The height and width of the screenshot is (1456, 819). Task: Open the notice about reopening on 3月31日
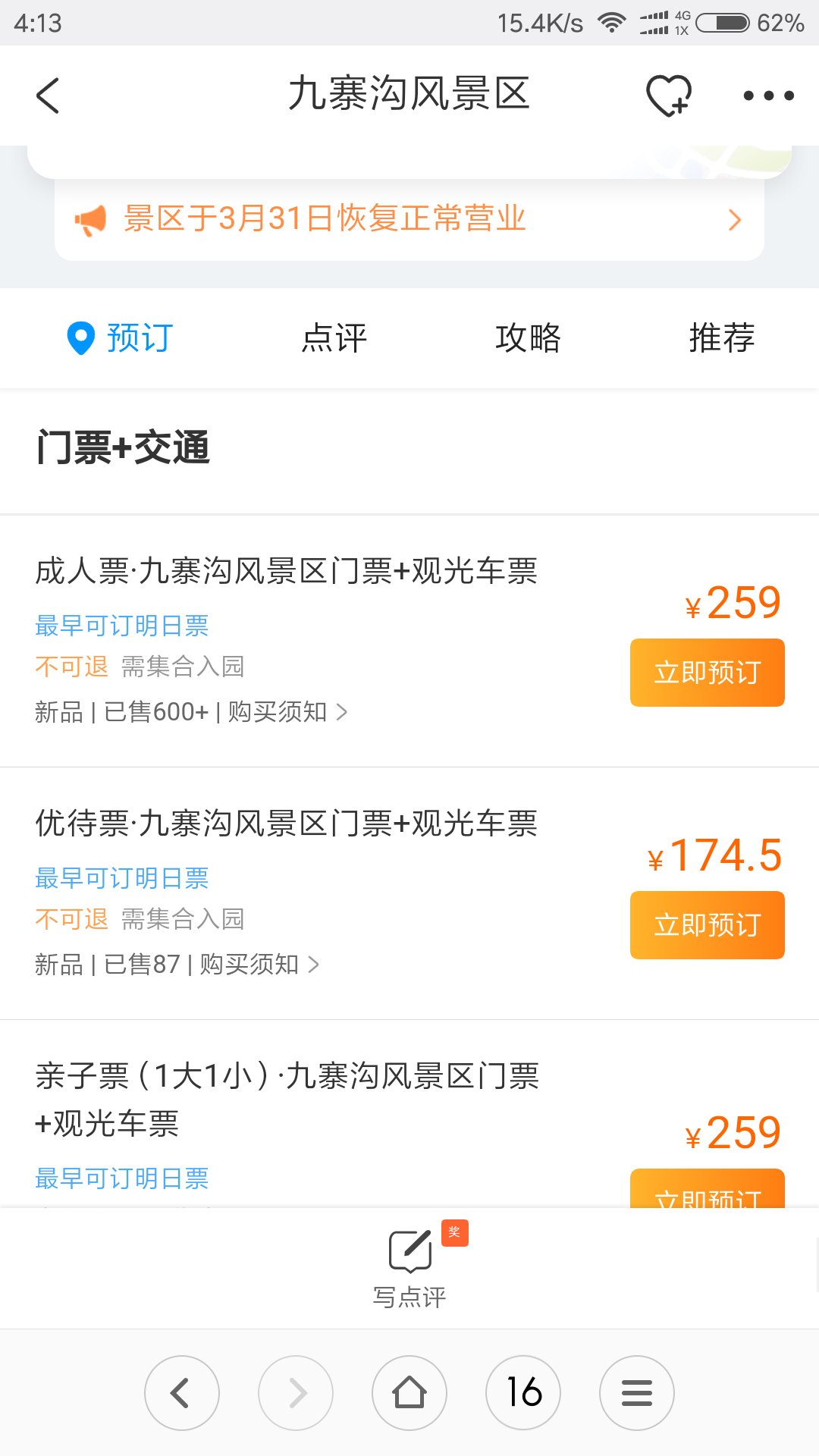click(409, 219)
